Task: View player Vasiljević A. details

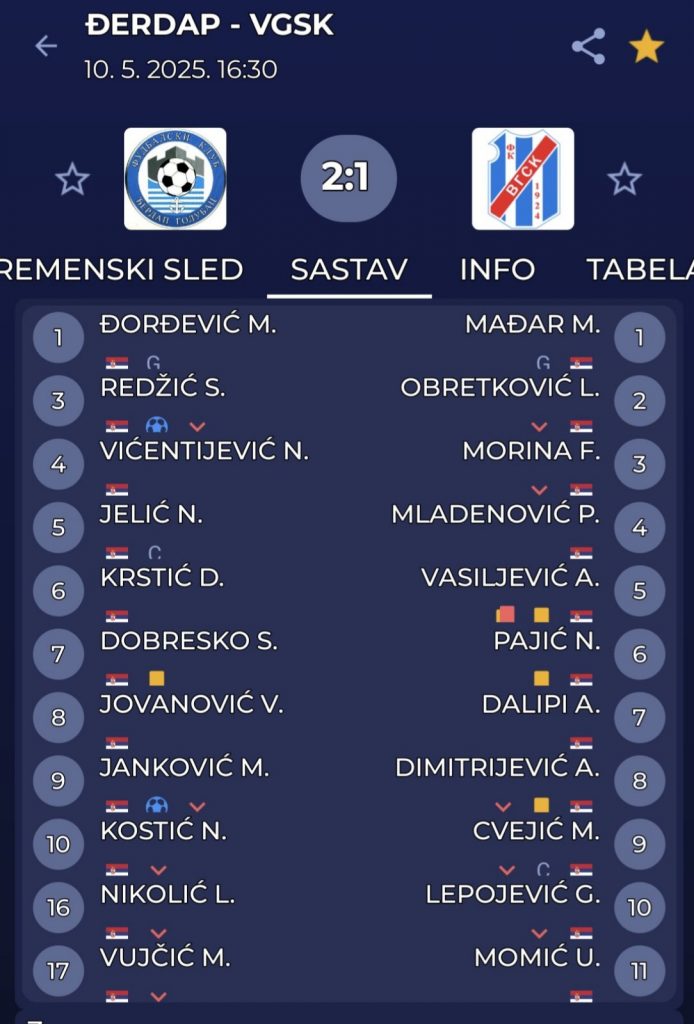Action: pos(510,578)
